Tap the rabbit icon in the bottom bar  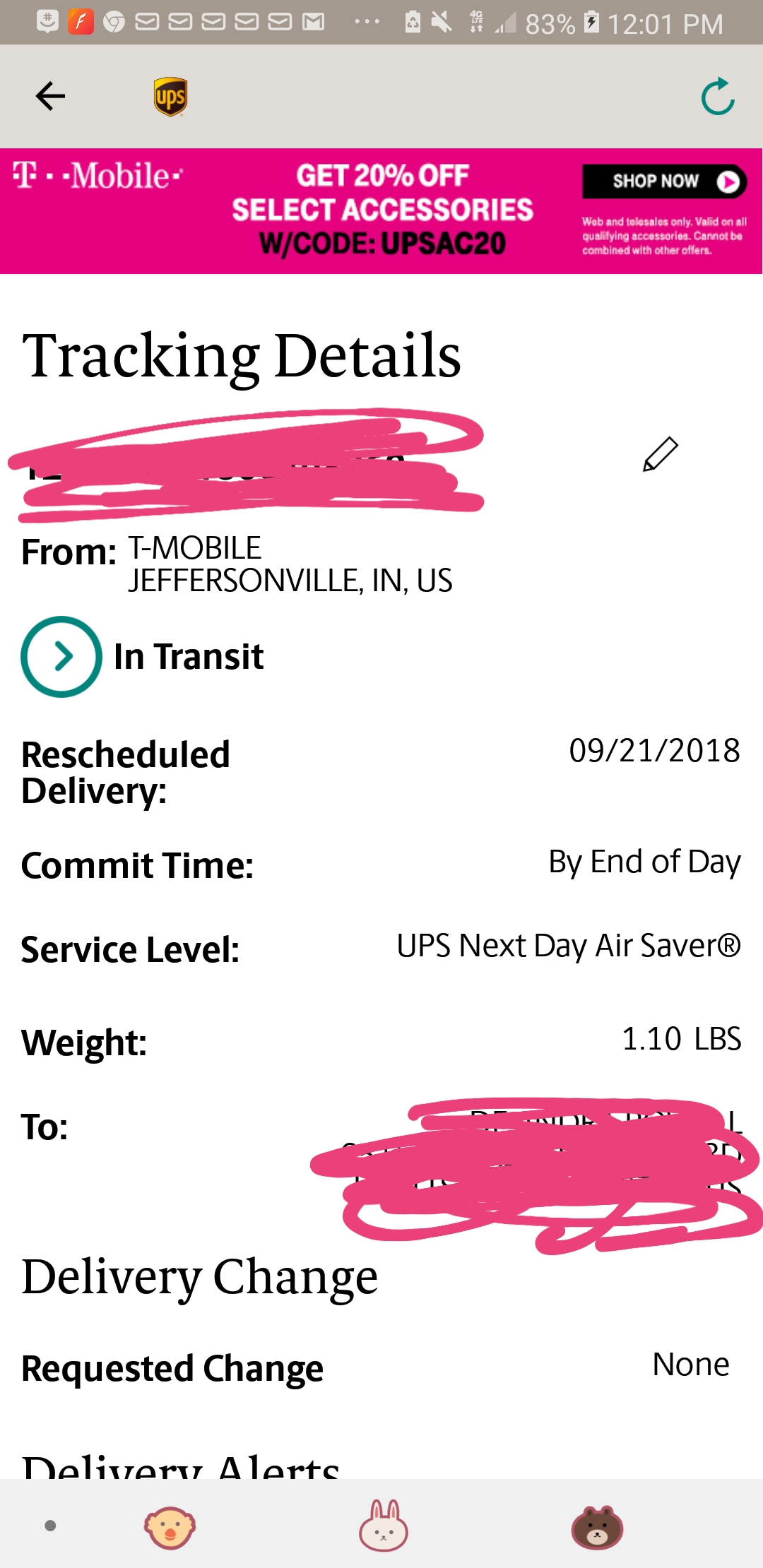384,1526
